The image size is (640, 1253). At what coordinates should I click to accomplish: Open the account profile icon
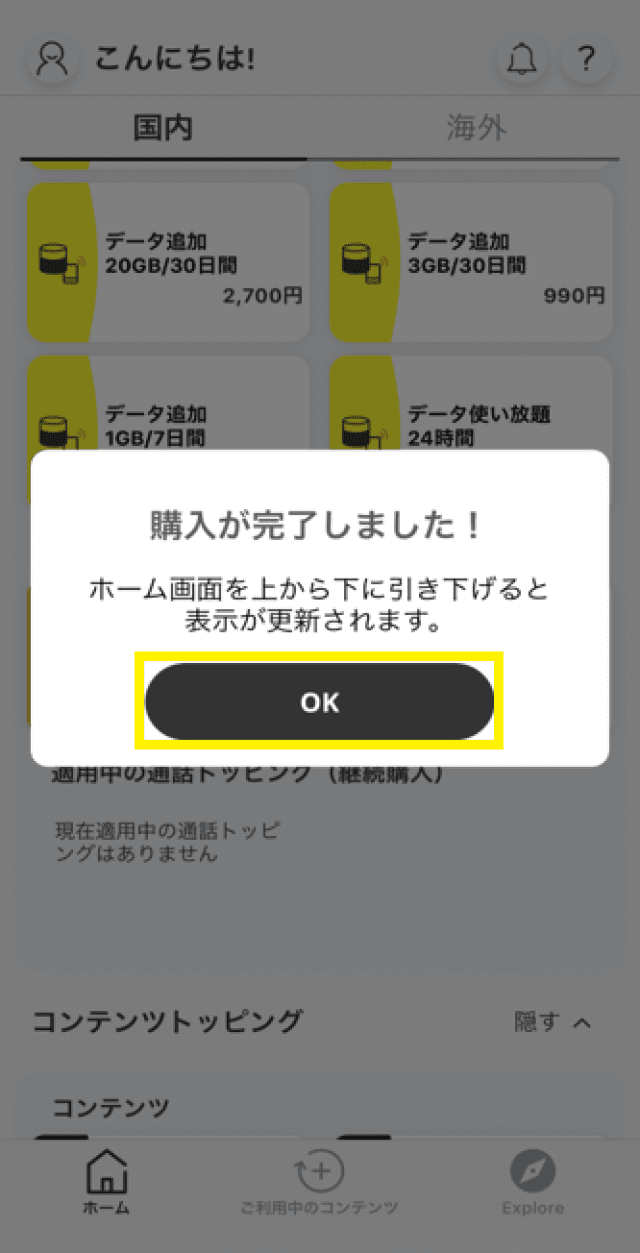pyautogui.click(x=52, y=60)
